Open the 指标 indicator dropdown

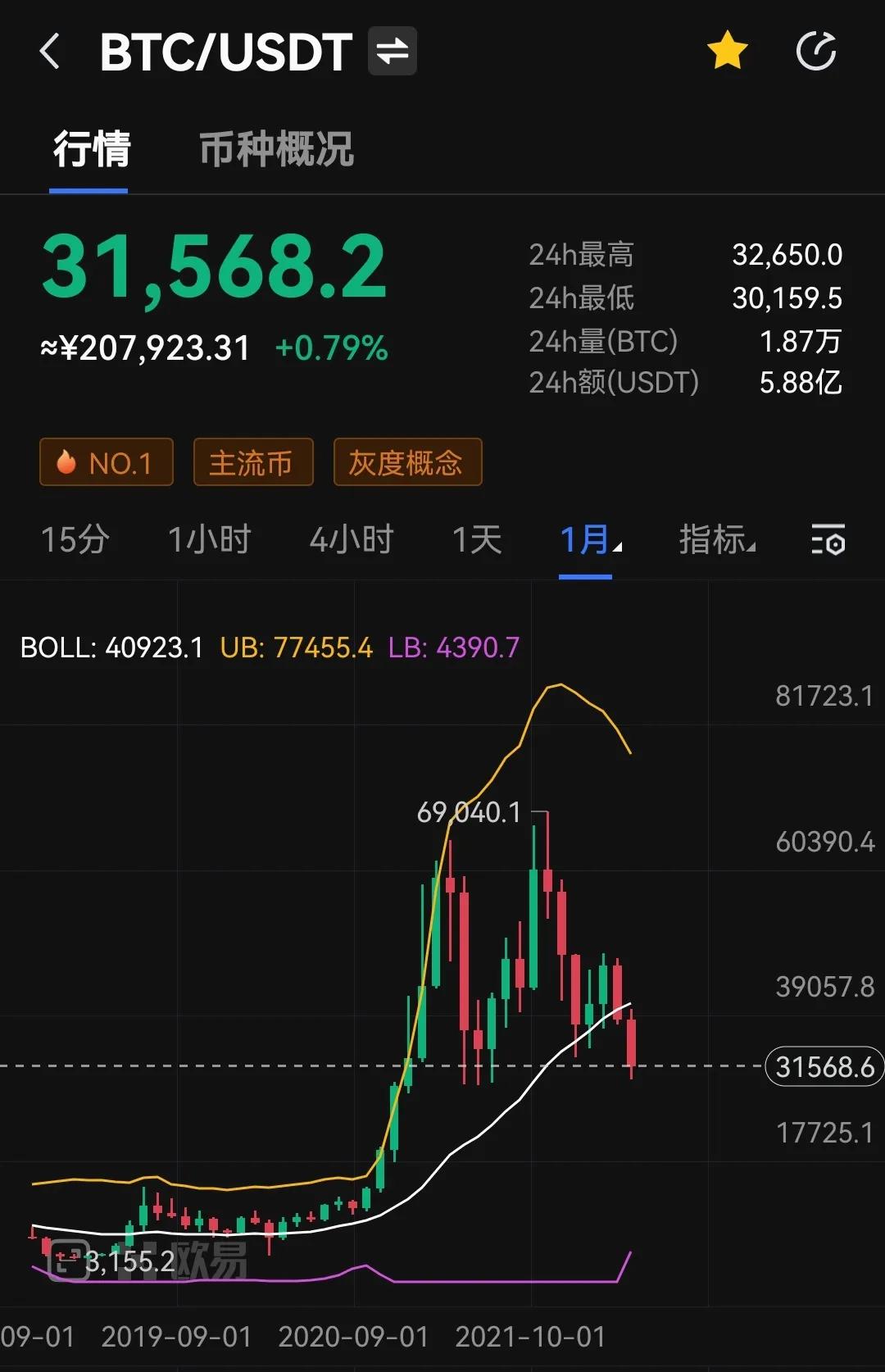(717, 541)
